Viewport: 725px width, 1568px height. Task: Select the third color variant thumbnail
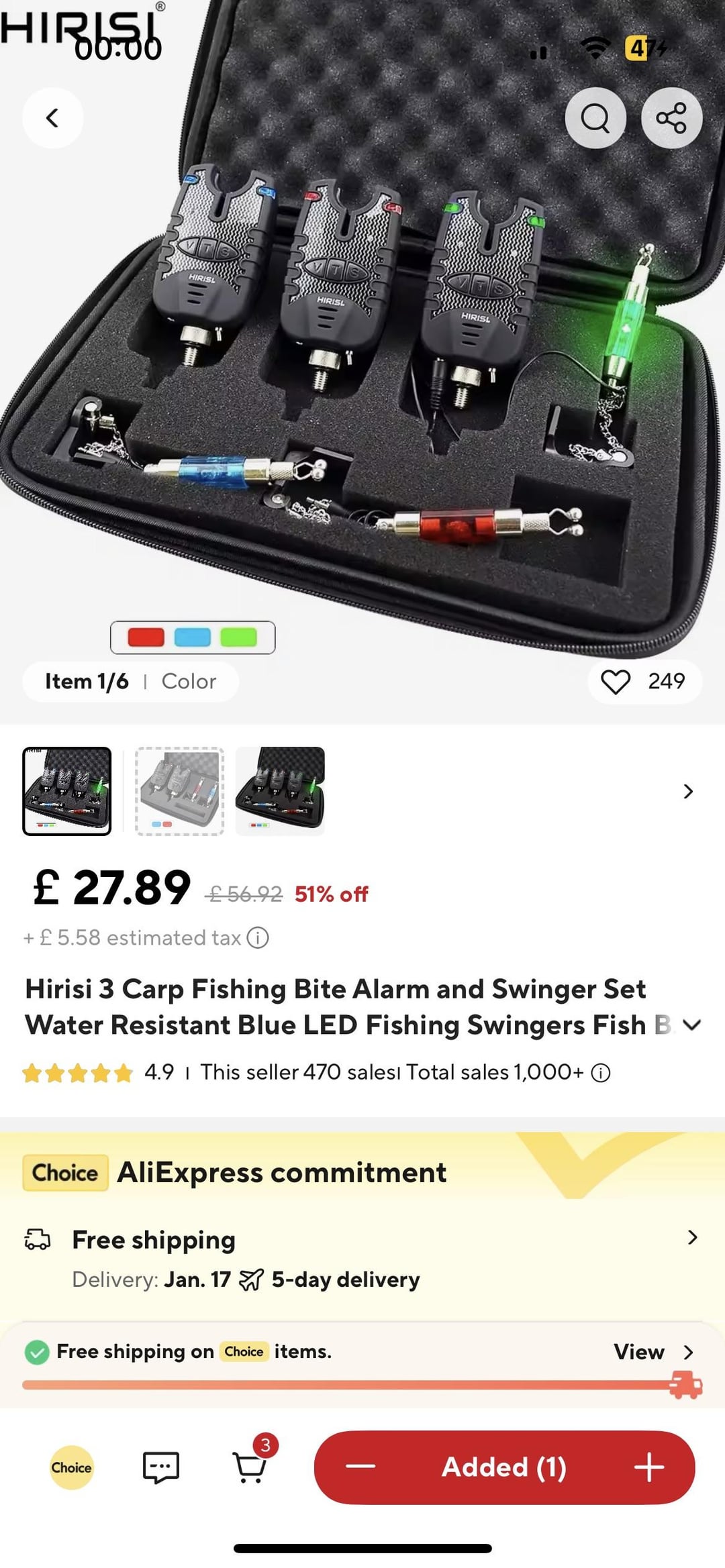(280, 791)
